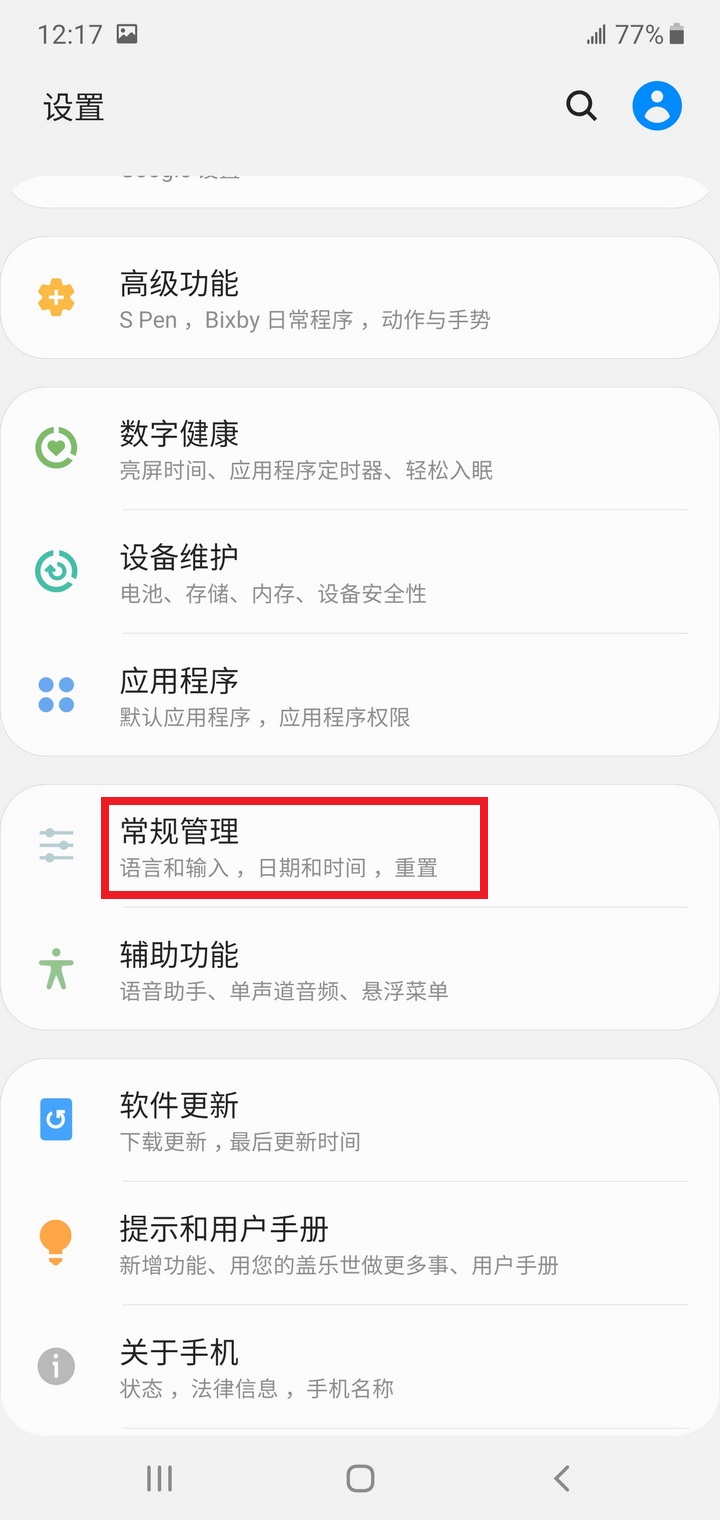Open 设备维护 settings
720x1520 pixels.
360,572
